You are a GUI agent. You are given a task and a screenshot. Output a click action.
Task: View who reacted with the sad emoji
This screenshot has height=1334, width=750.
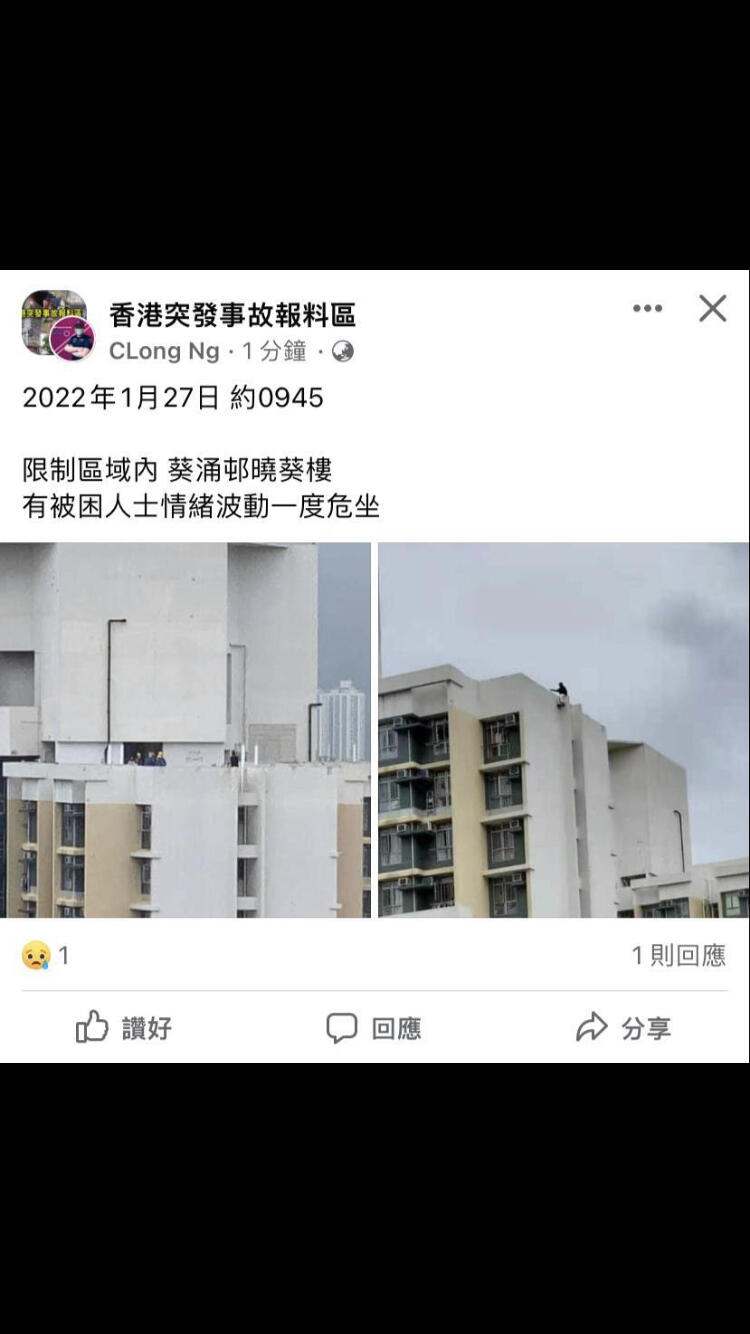pos(45,956)
